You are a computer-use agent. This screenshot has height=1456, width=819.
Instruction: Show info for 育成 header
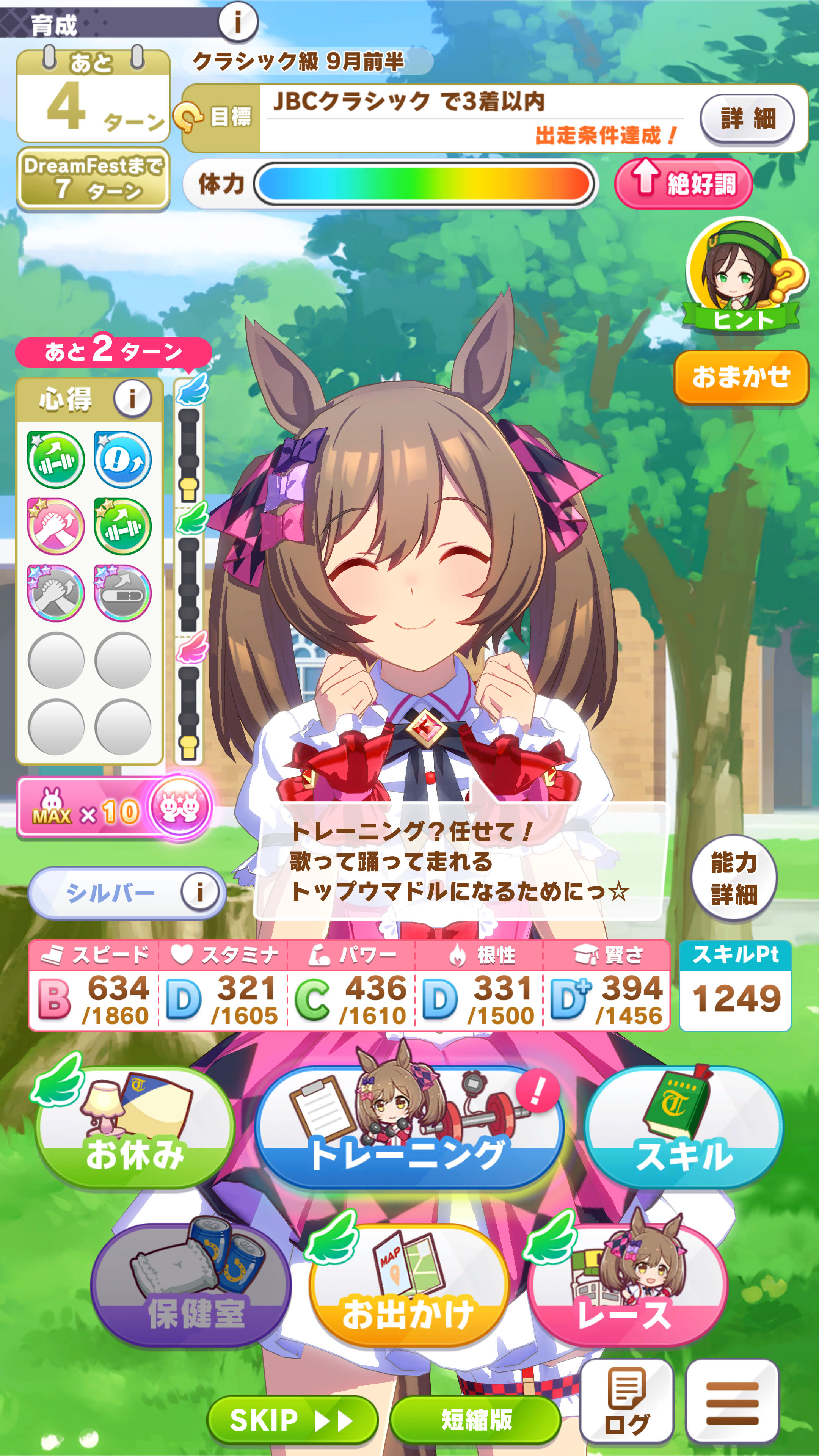pyautogui.click(x=238, y=22)
